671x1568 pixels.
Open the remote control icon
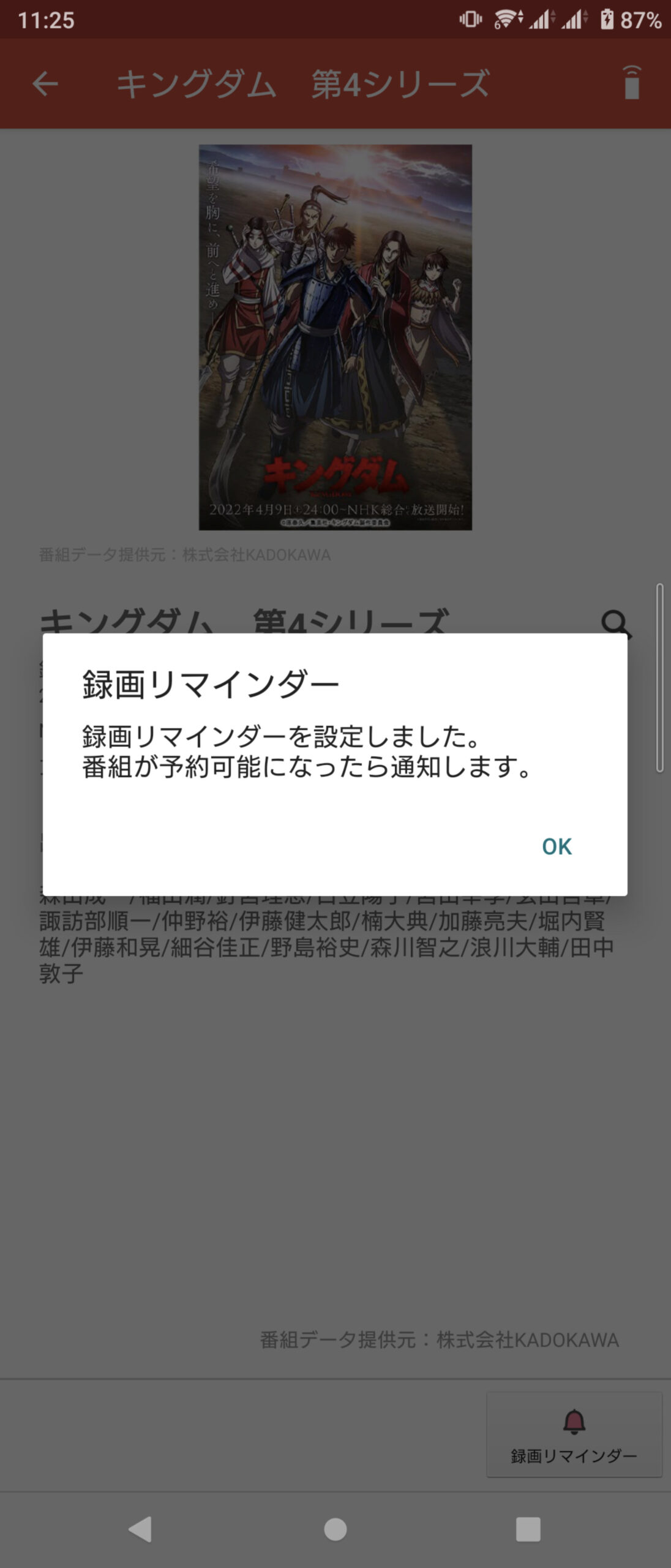click(x=632, y=83)
